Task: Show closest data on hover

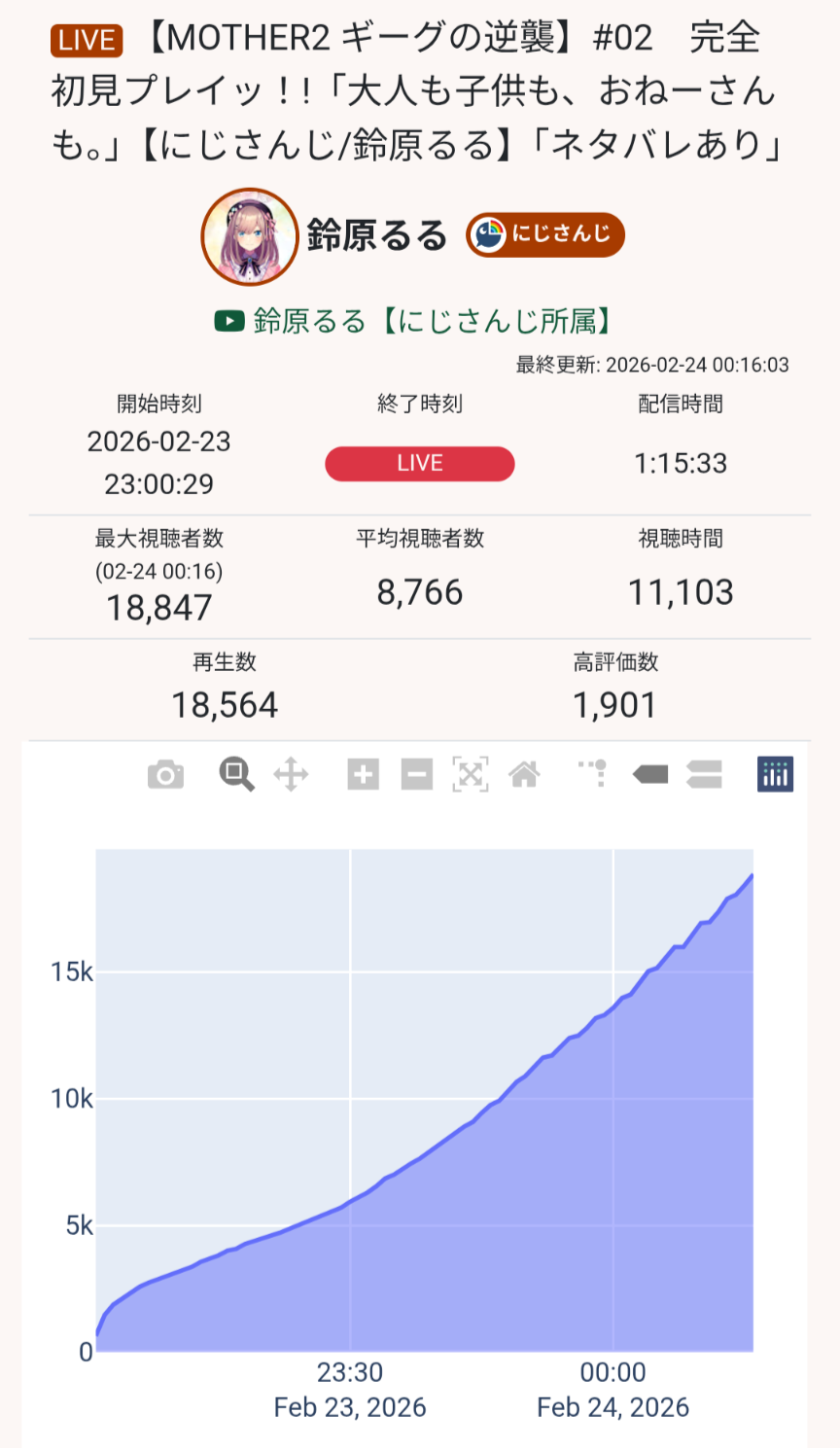Action: (649, 775)
